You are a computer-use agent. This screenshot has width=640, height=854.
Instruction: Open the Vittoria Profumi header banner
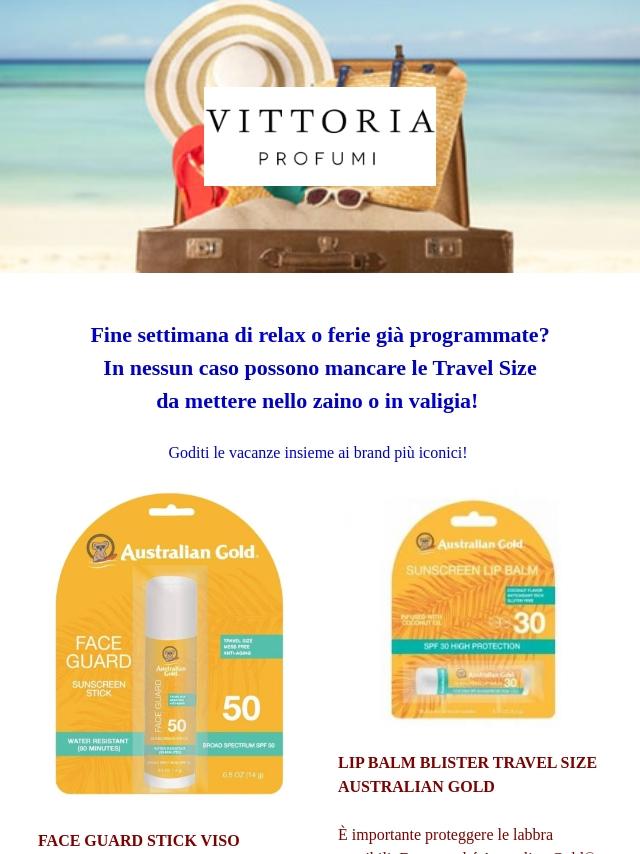[x=320, y=136]
